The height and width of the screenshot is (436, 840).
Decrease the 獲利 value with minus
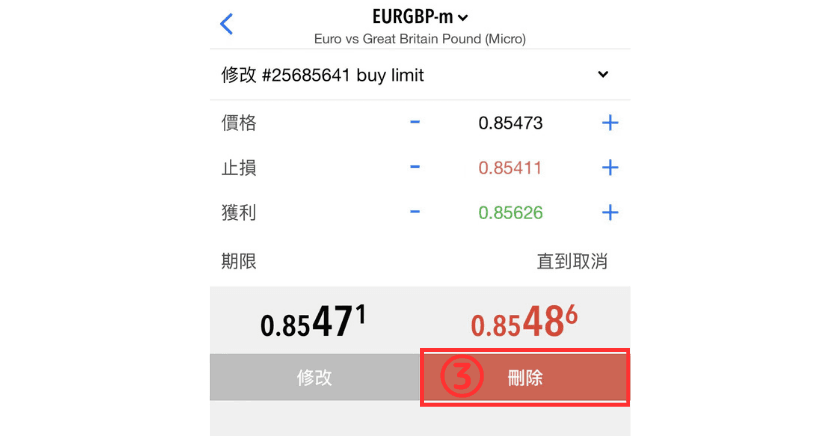(415, 212)
